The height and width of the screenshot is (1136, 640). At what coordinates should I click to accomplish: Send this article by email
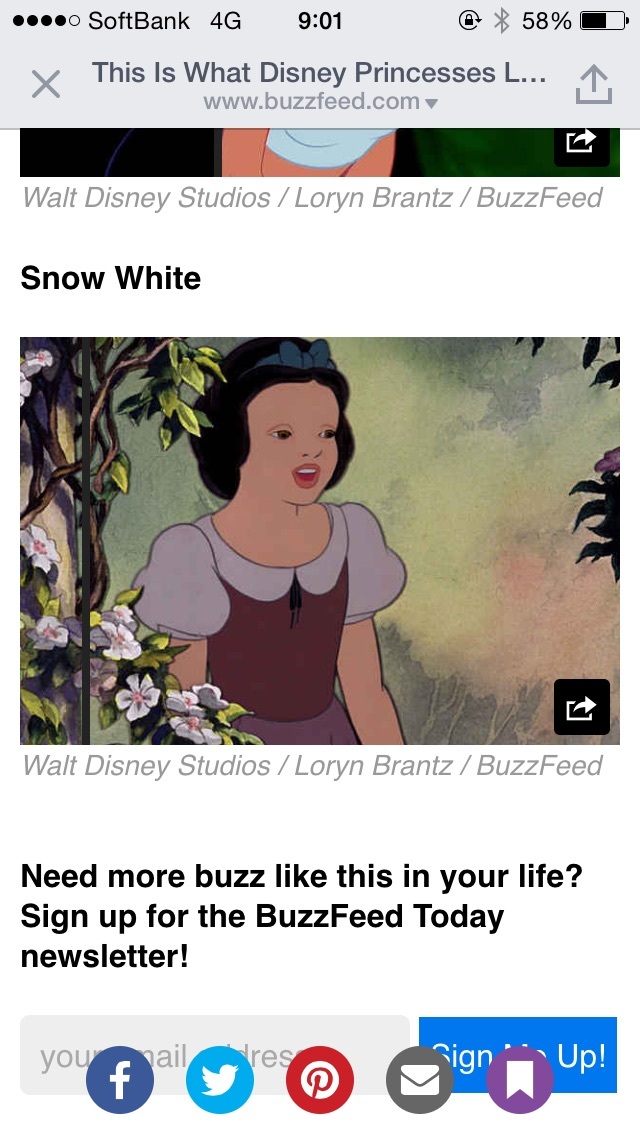[x=420, y=1080]
